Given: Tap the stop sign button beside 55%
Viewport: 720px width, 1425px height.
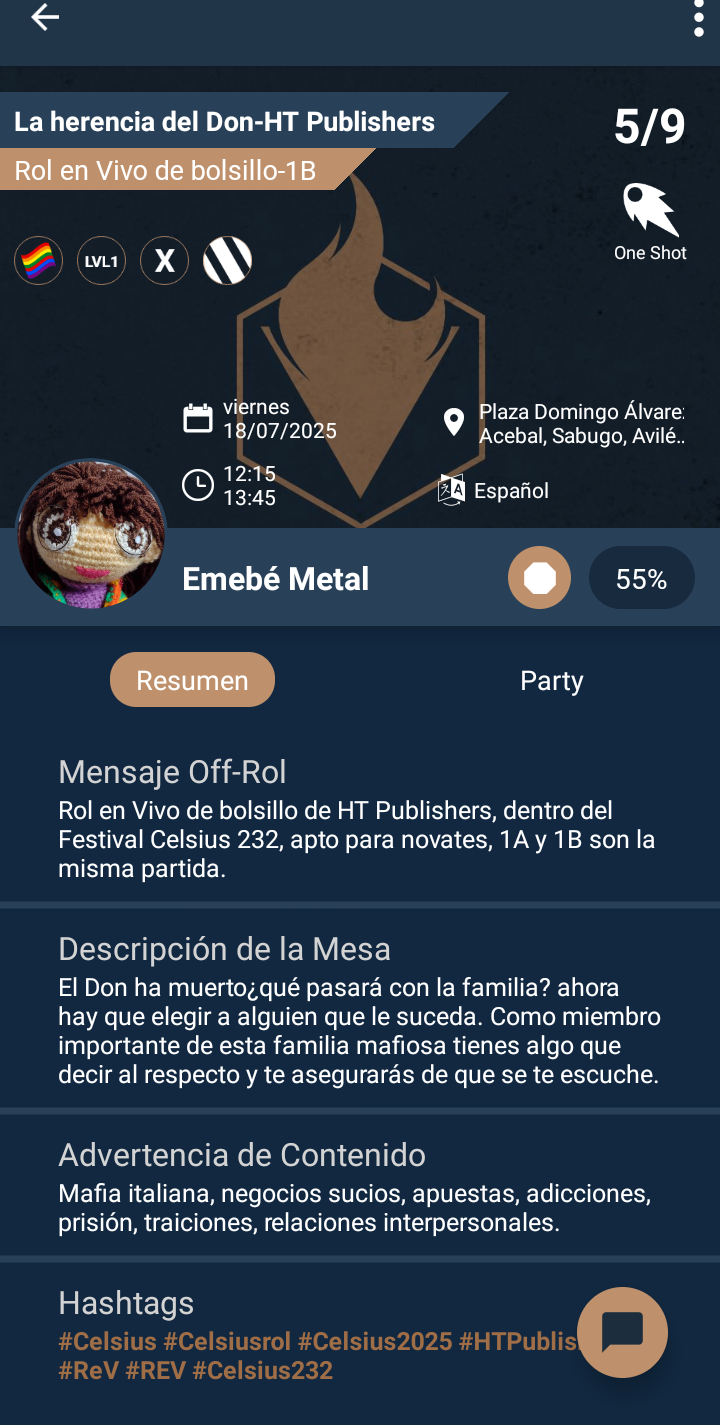Looking at the screenshot, I should click(540, 579).
